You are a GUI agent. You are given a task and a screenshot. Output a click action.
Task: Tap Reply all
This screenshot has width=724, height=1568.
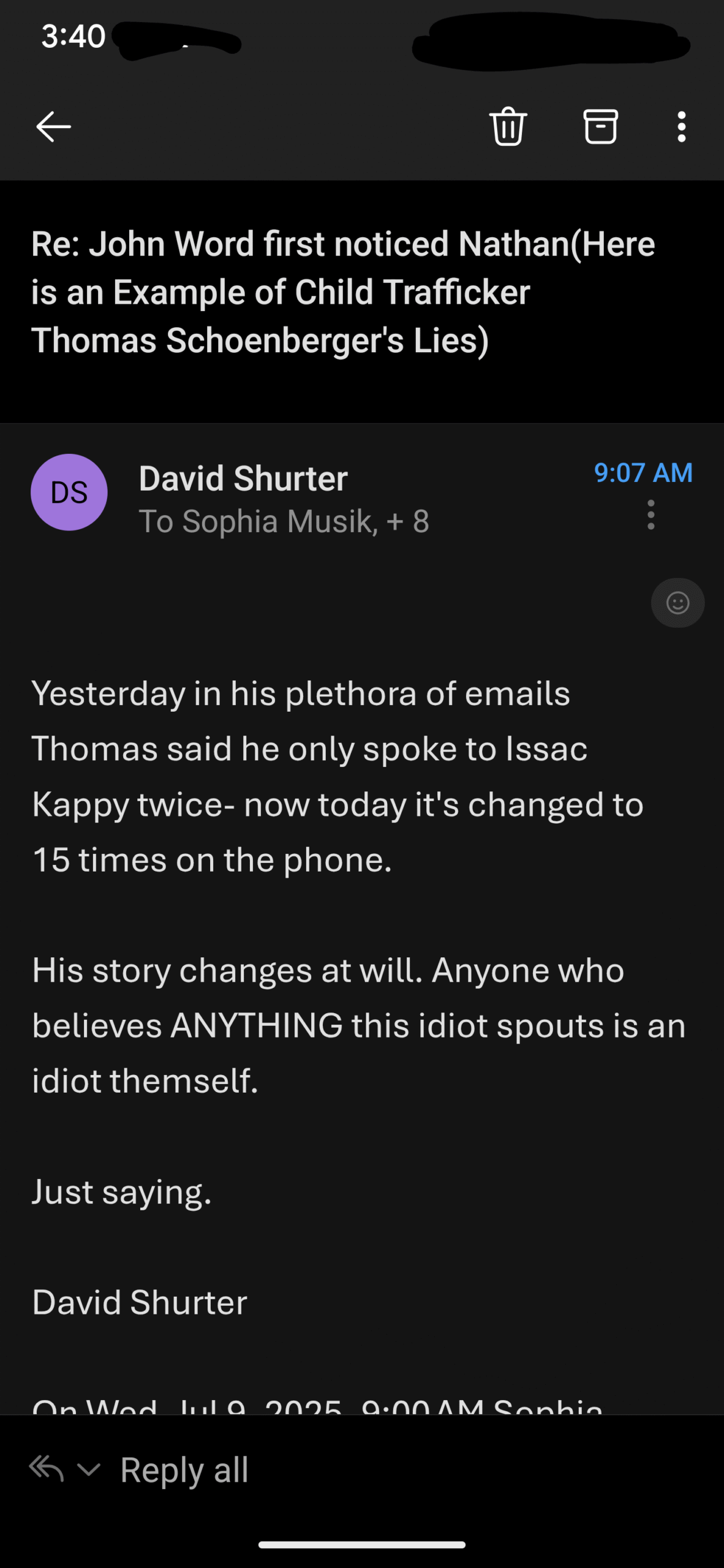tap(184, 1469)
